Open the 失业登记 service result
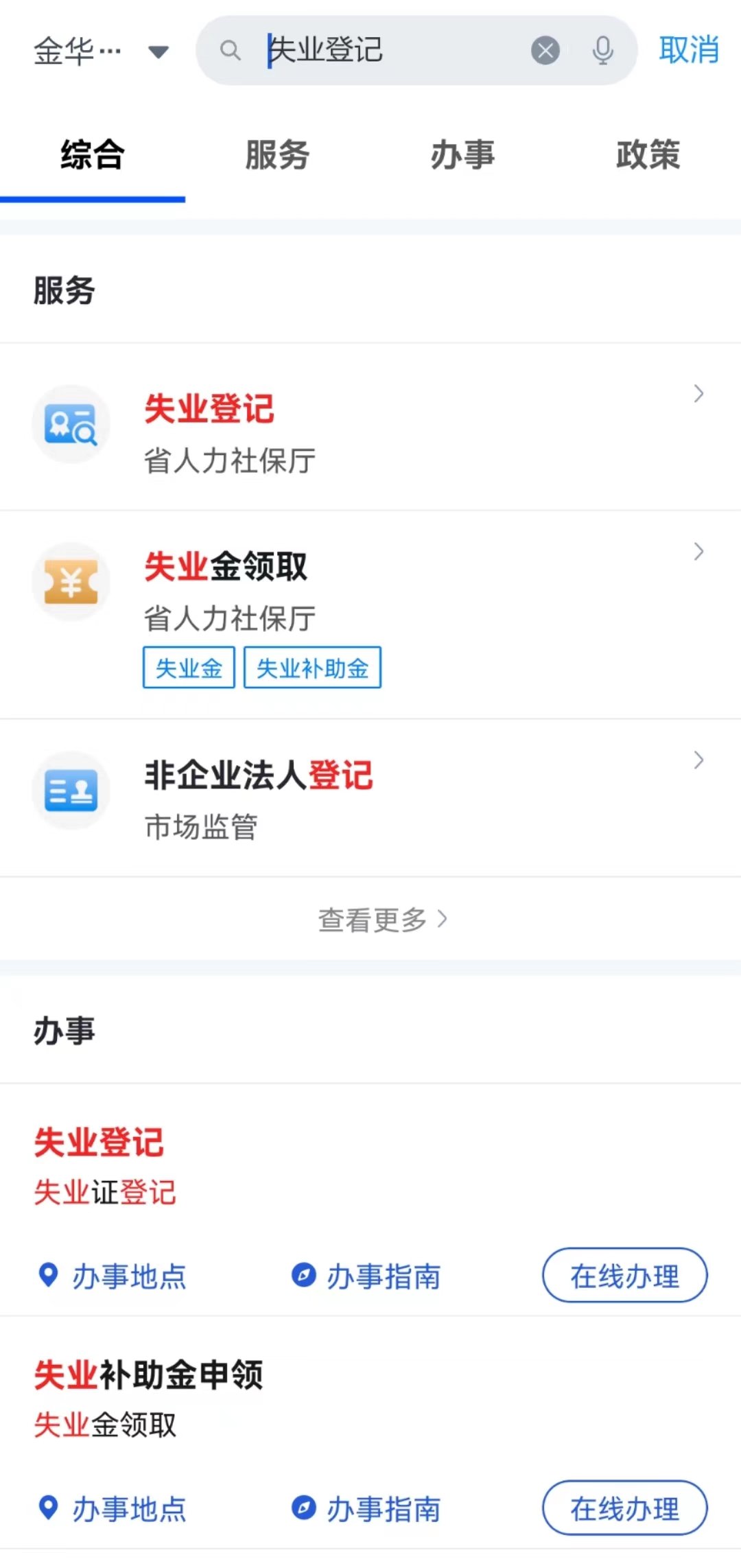 (370, 427)
